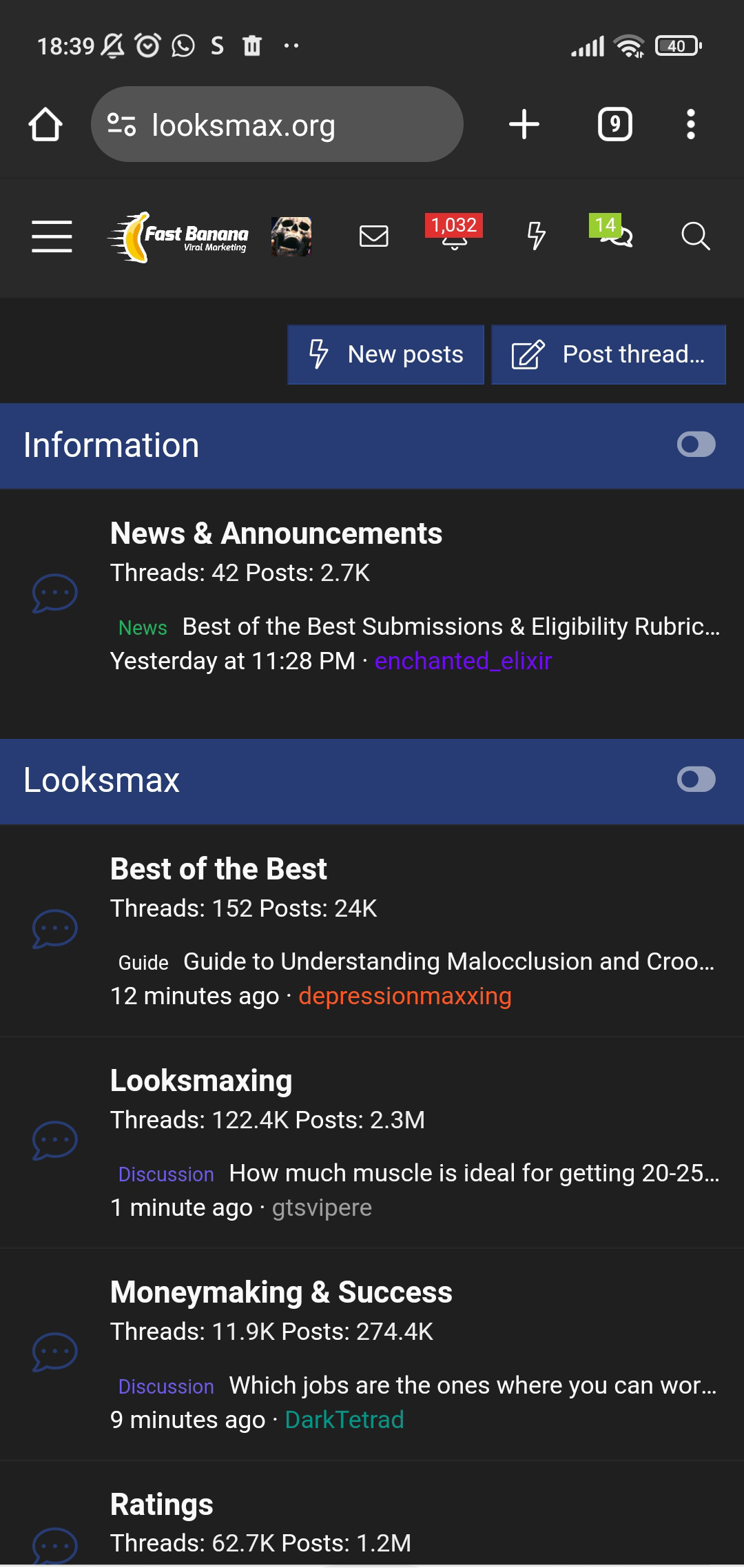Open the inbox envelope icon
This screenshot has width=744, height=1568.
373,237
